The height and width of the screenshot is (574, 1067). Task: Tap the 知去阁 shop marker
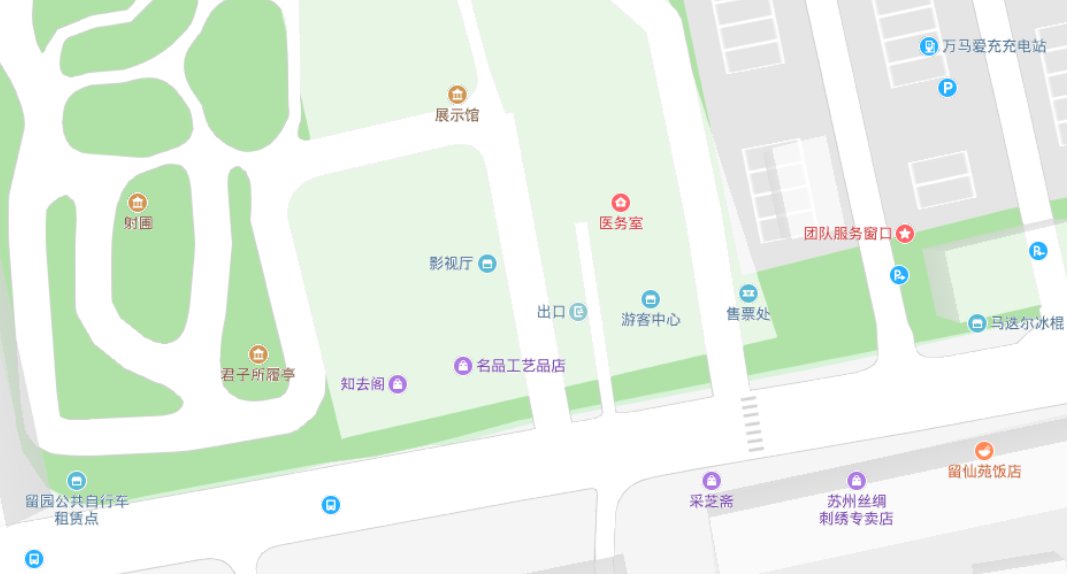tap(397, 383)
